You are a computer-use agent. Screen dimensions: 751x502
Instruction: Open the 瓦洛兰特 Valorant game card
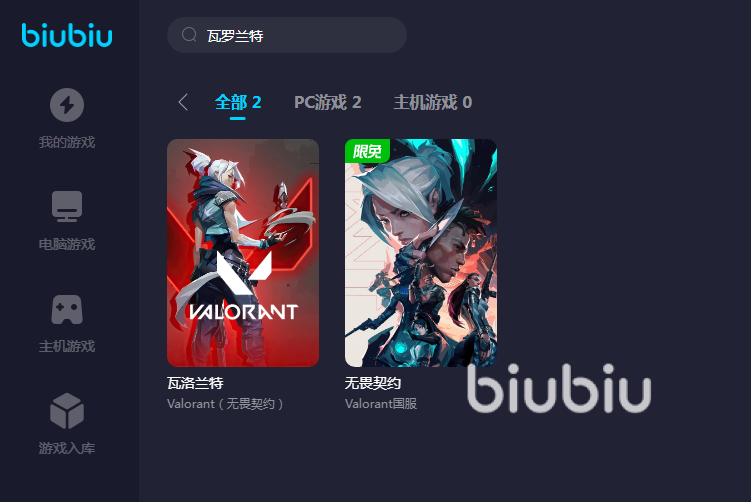tap(243, 253)
